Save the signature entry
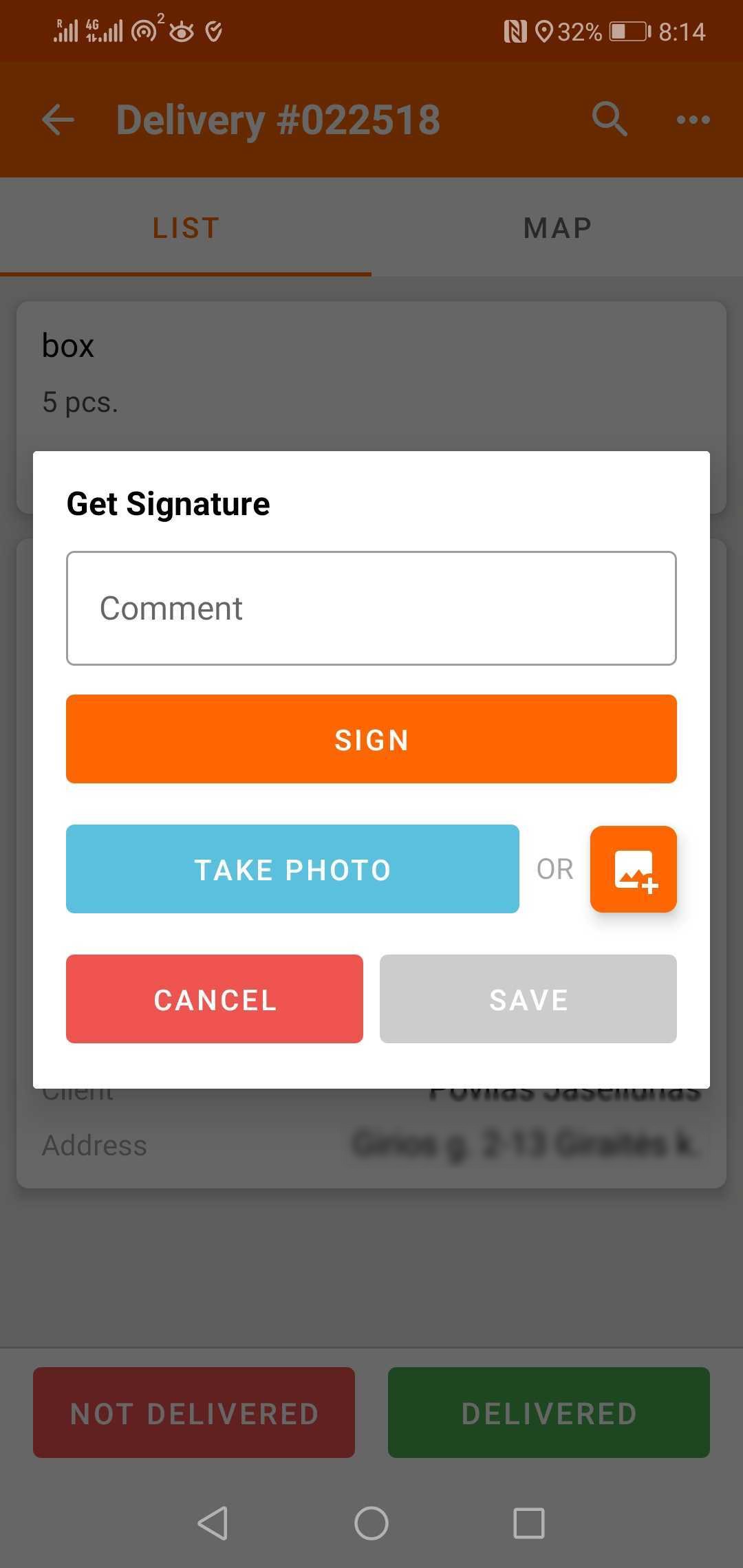Screen dimensions: 743x1568 528,999
